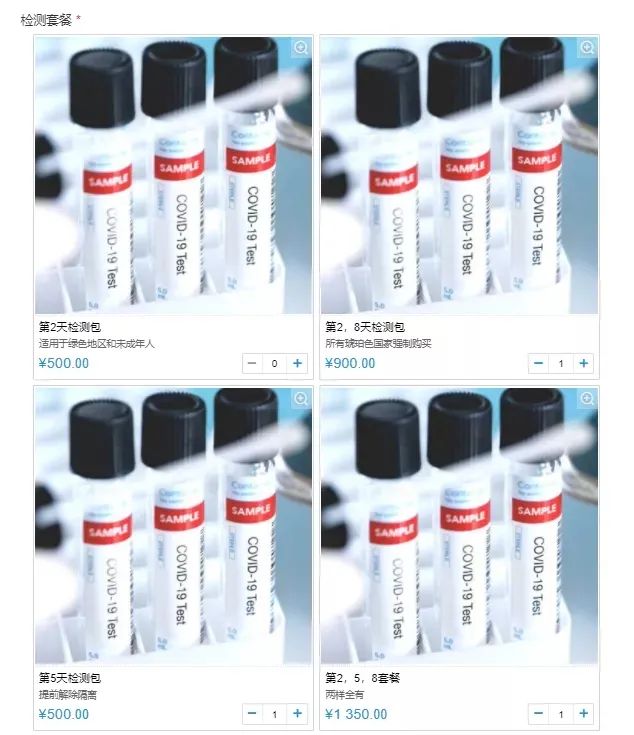Tap plus for 第5天检测包
Viewport: 634px width, 735px height.
click(297, 714)
